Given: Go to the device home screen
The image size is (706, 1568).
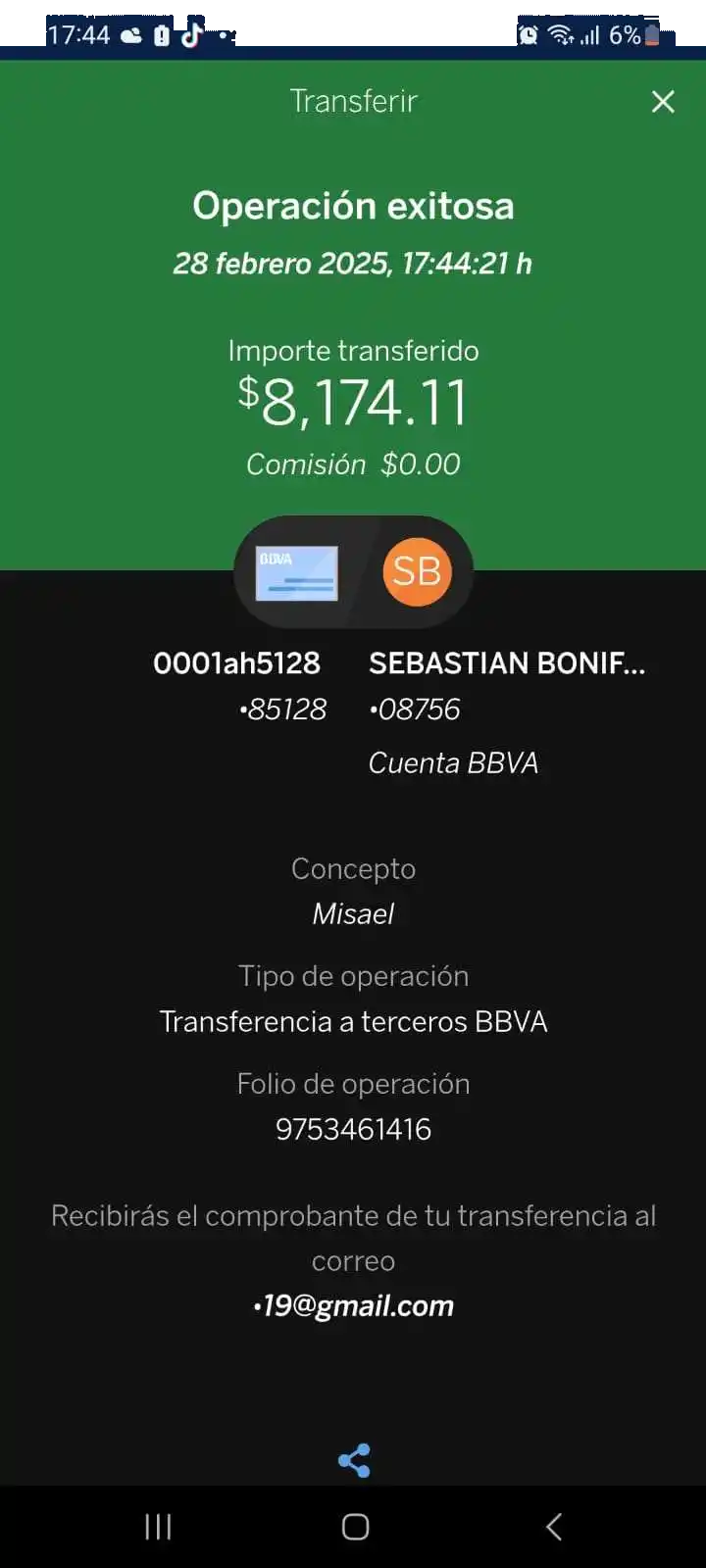Looking at the screenshot, I should (x=355, y=1526).
